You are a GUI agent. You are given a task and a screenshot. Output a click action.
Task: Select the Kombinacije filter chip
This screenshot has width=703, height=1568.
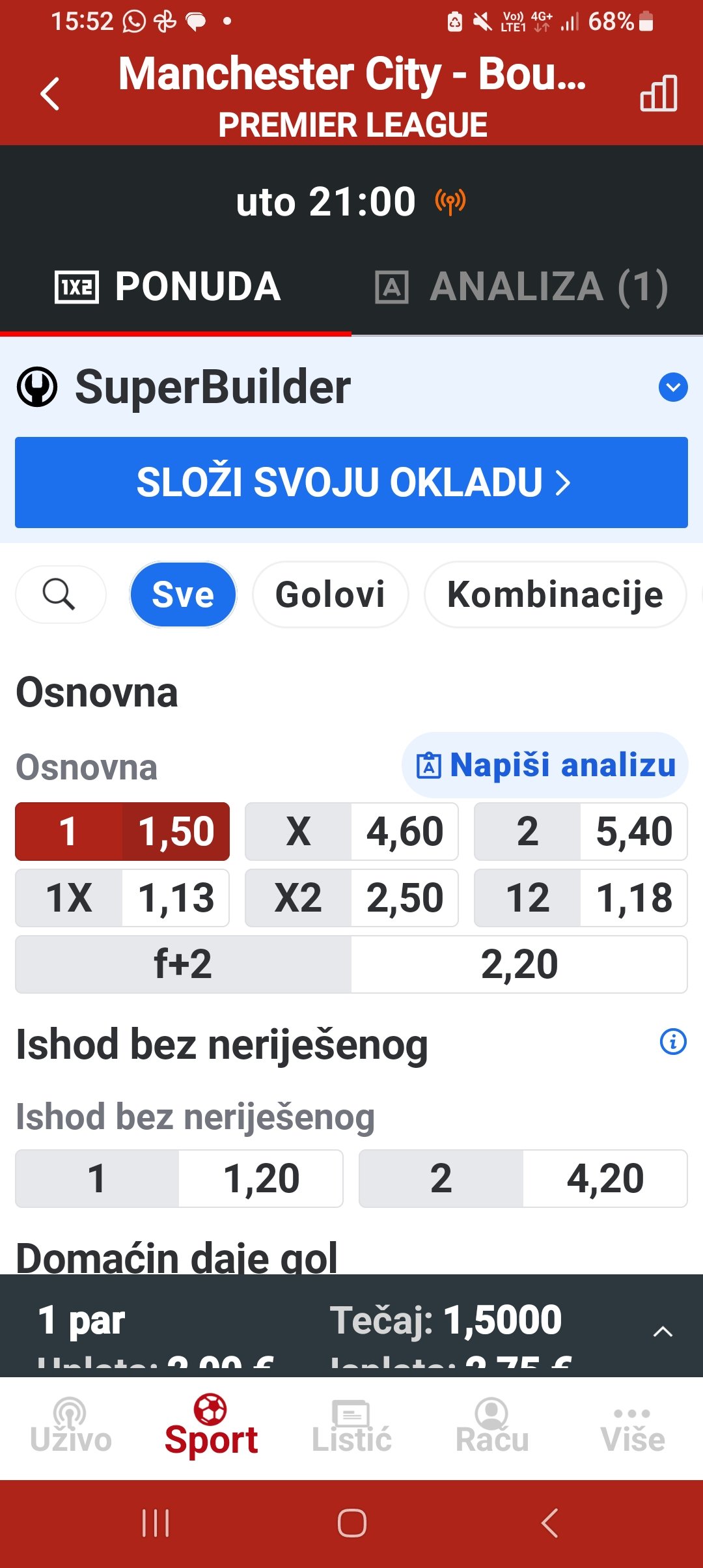coord(555,595)
